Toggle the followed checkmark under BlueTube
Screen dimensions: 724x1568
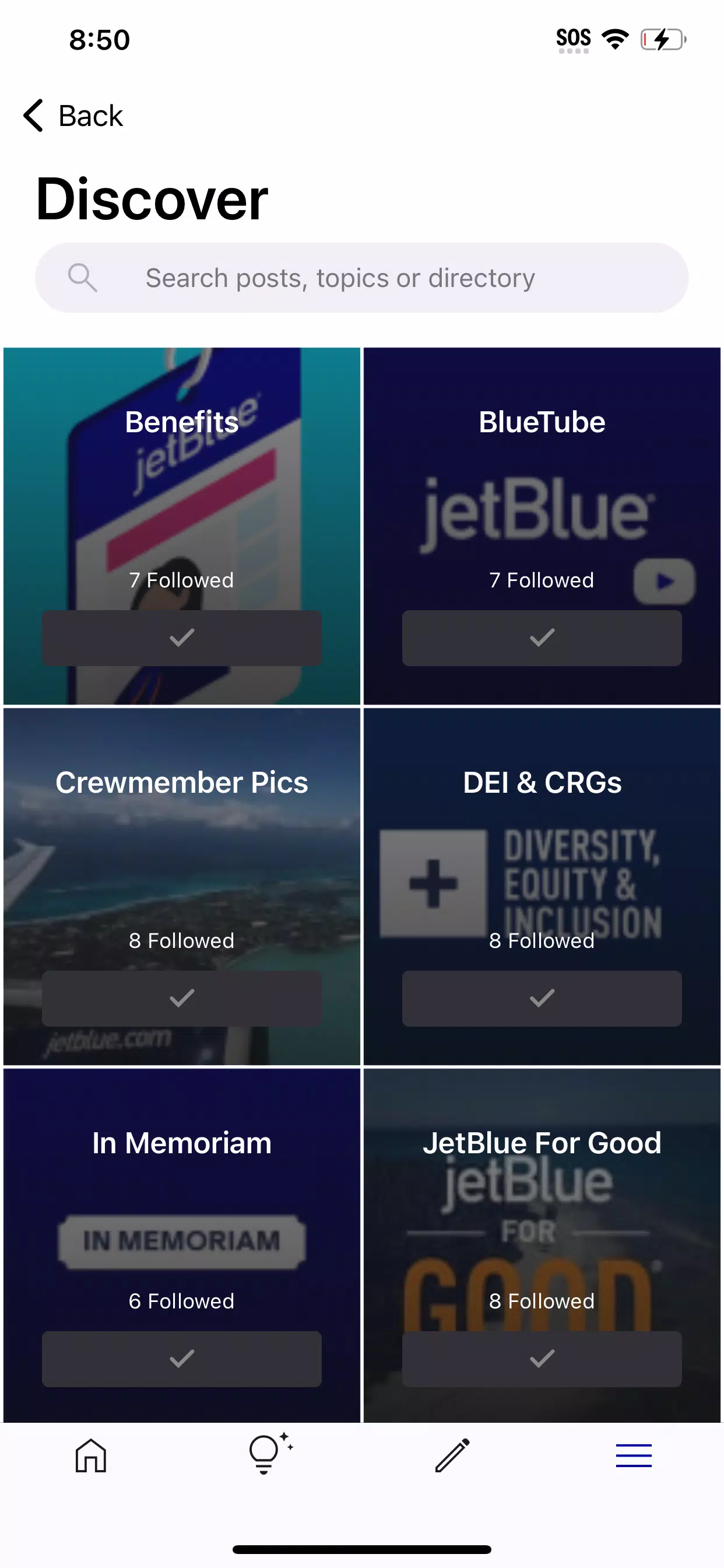pos(542,638)
